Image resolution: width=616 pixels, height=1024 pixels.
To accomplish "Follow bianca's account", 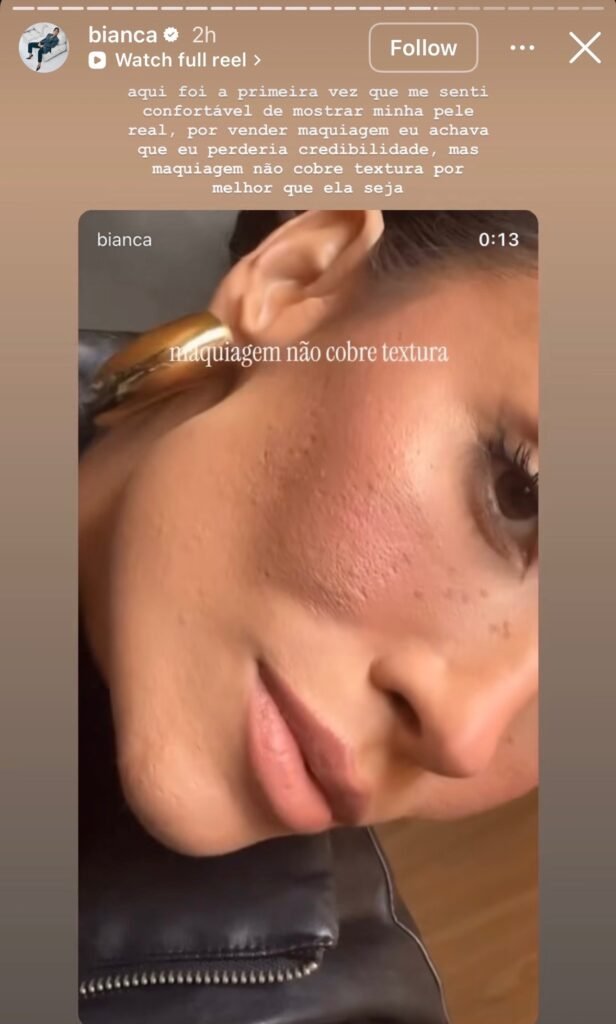I will pyautogui.click(x=423, y=48).
